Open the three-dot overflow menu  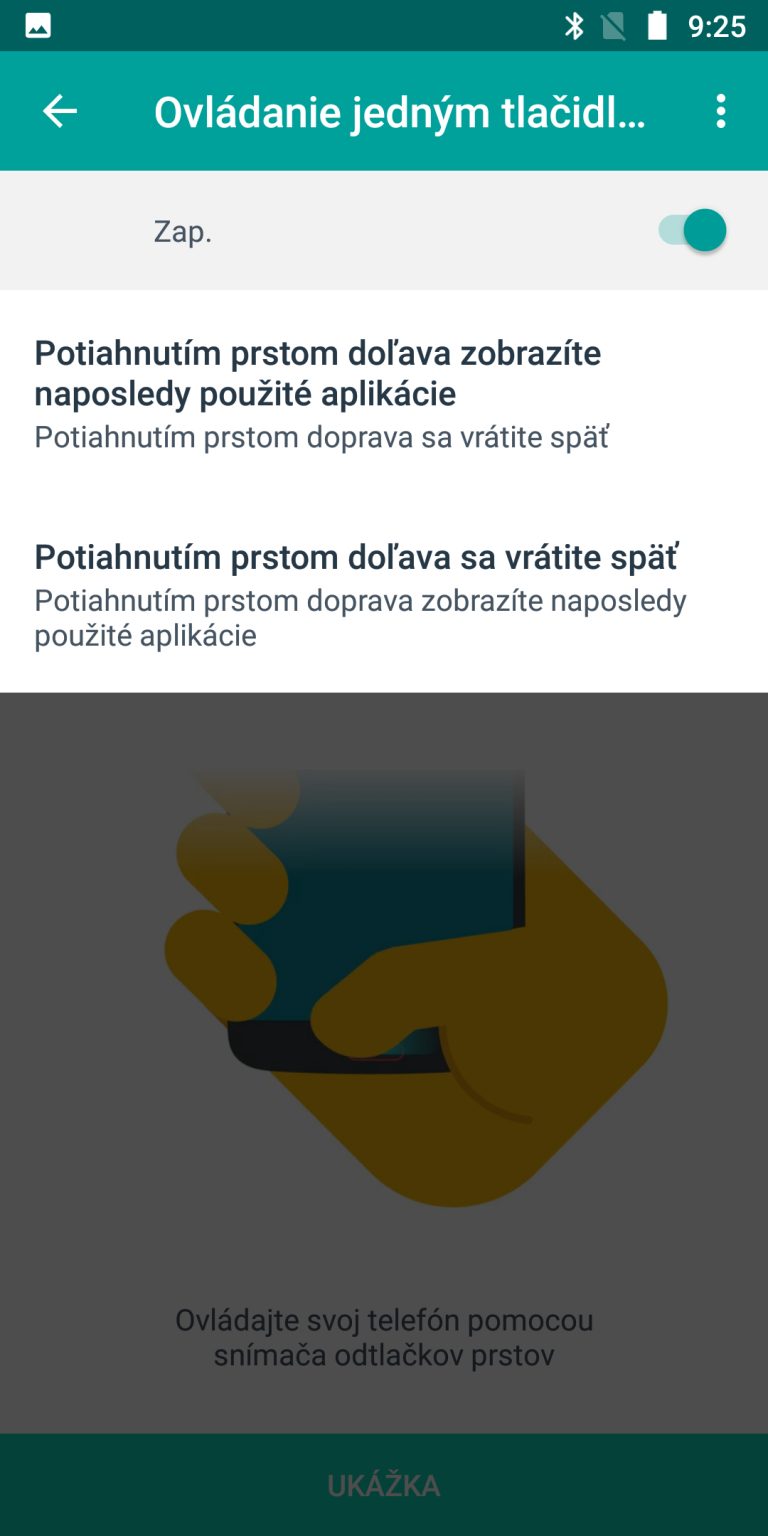pos(720,111)
